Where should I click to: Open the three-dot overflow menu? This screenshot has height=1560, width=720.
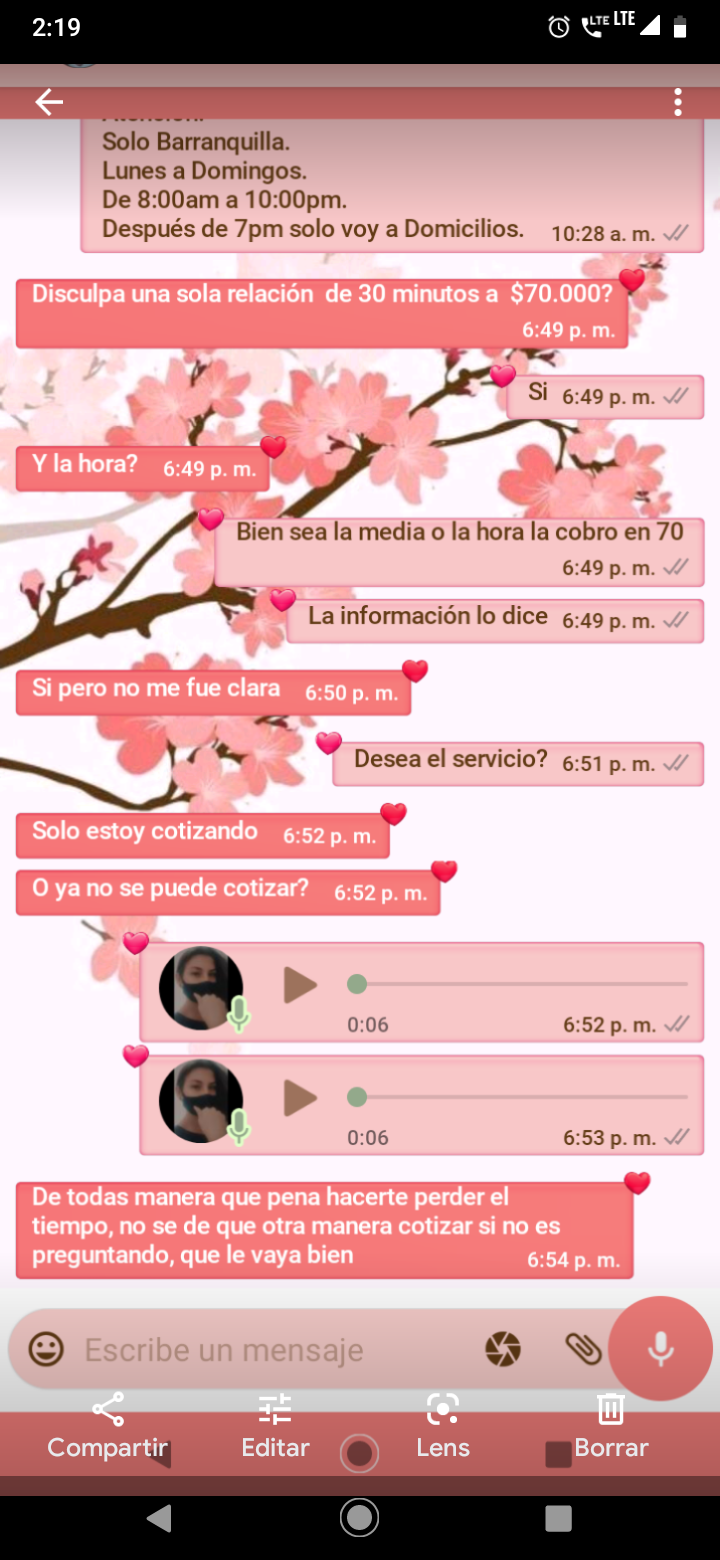point(678,102)
